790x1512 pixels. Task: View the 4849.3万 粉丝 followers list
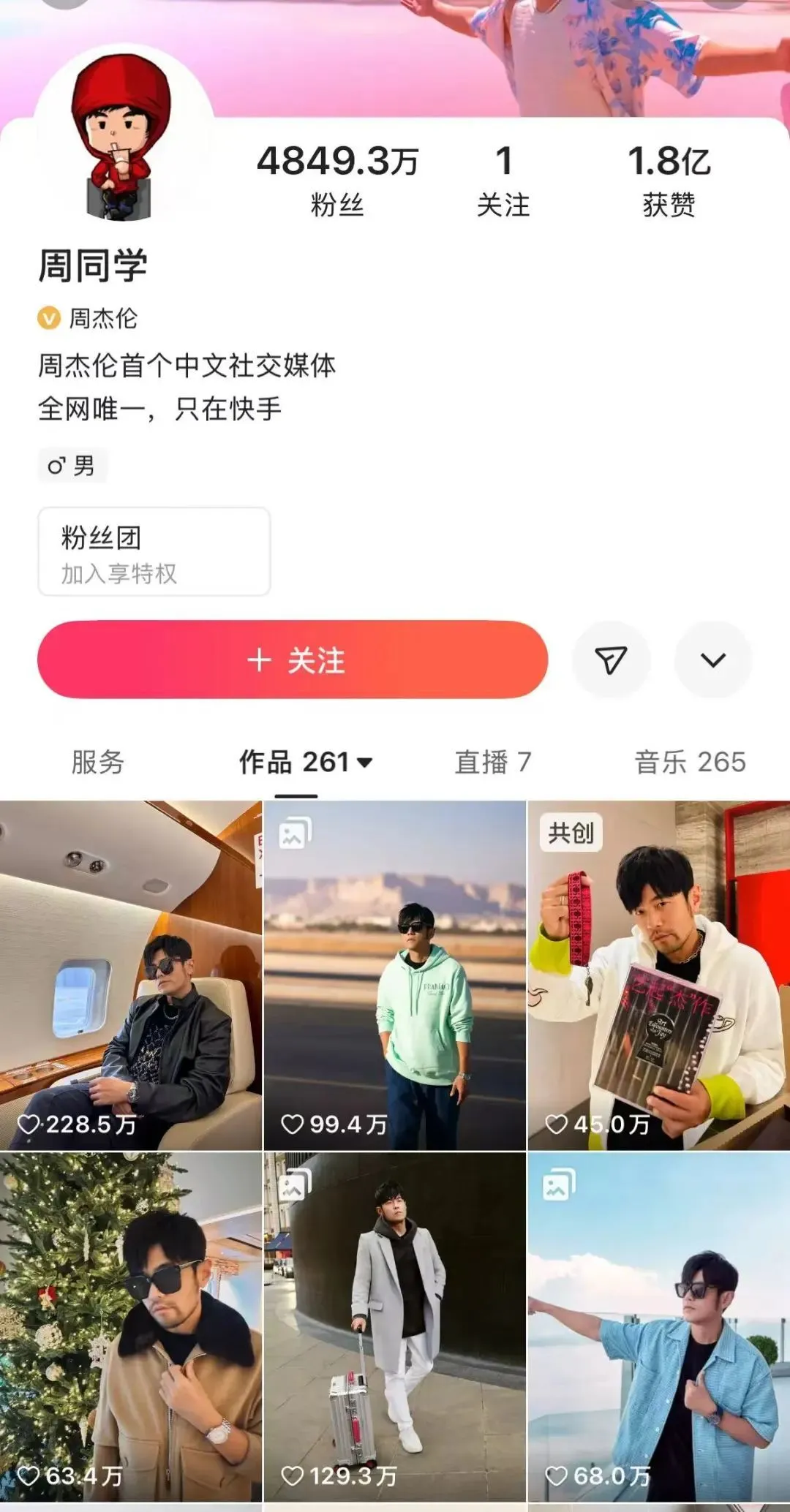[337, 181]
